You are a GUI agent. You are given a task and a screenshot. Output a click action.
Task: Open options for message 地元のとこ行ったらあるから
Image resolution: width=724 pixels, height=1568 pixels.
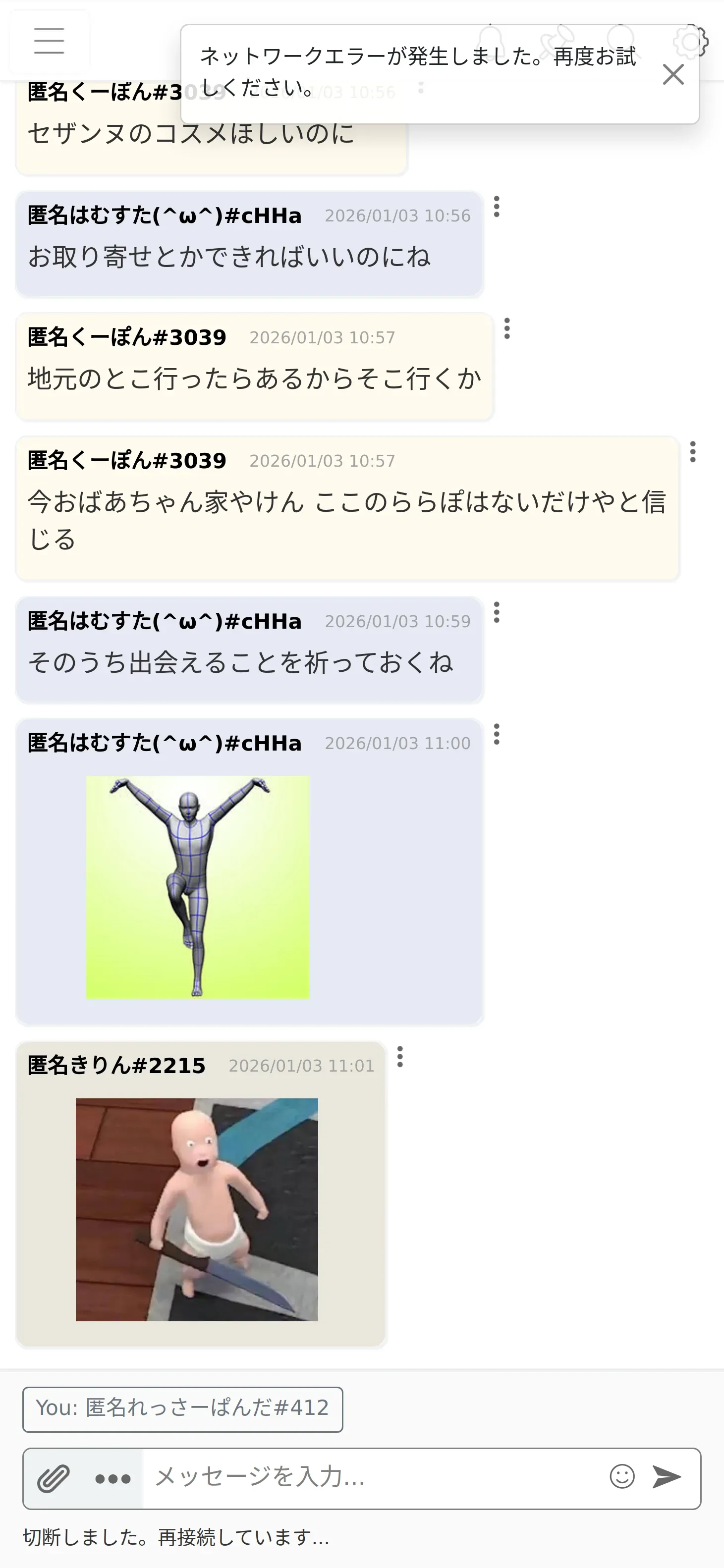pyautogui.click(x=507, y=328)
